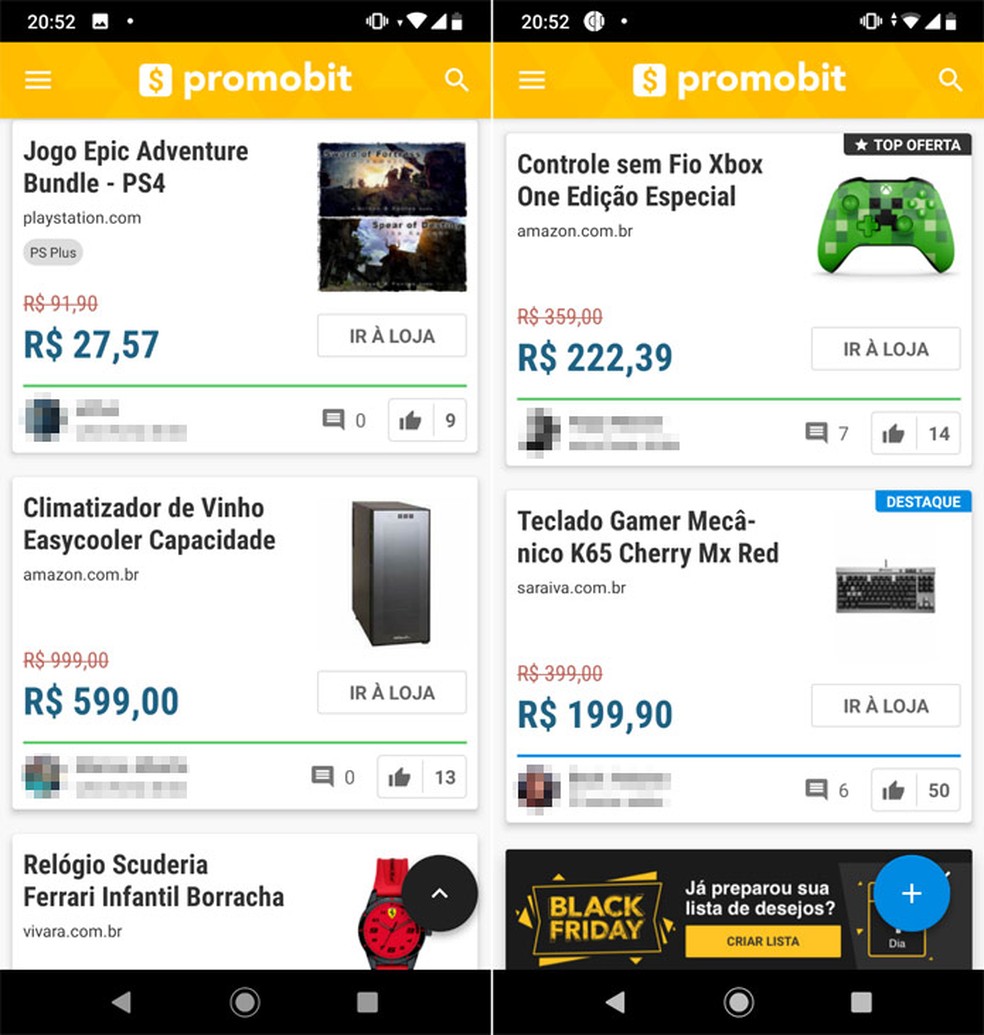The height and width of the screenshot is (1035, 984).
Task: Select the PS Plus chip
Action: (53, 252)
